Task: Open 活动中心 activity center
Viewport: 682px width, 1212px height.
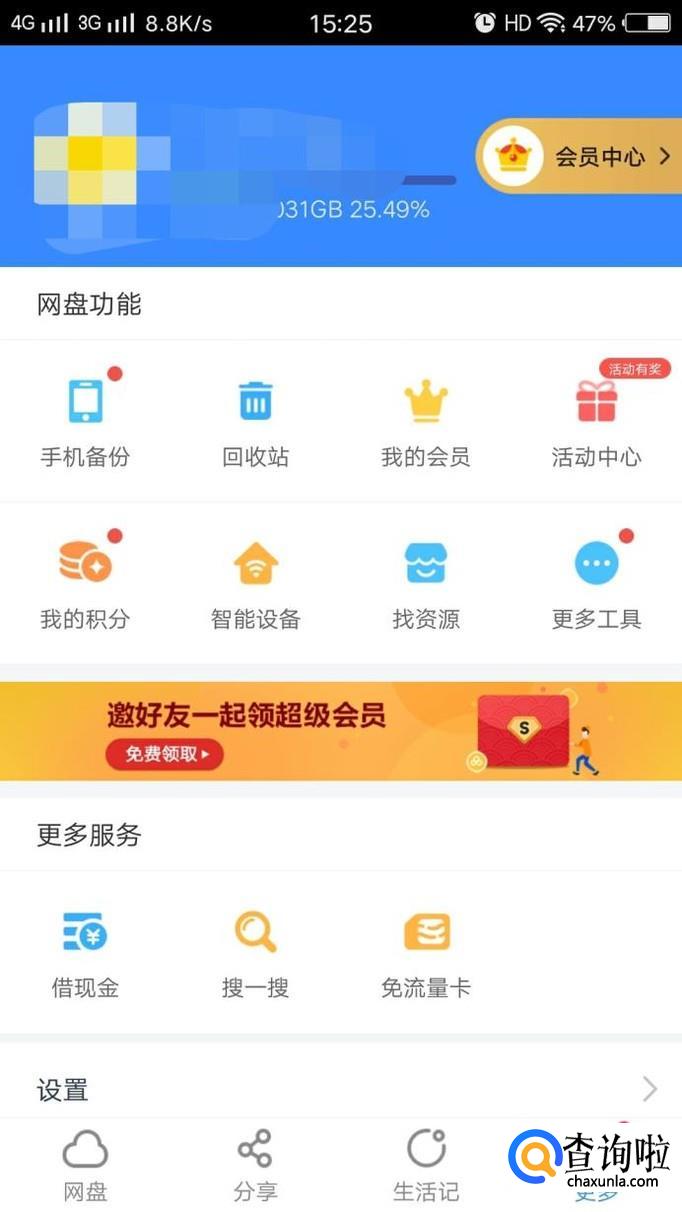Action: (596, 420)
